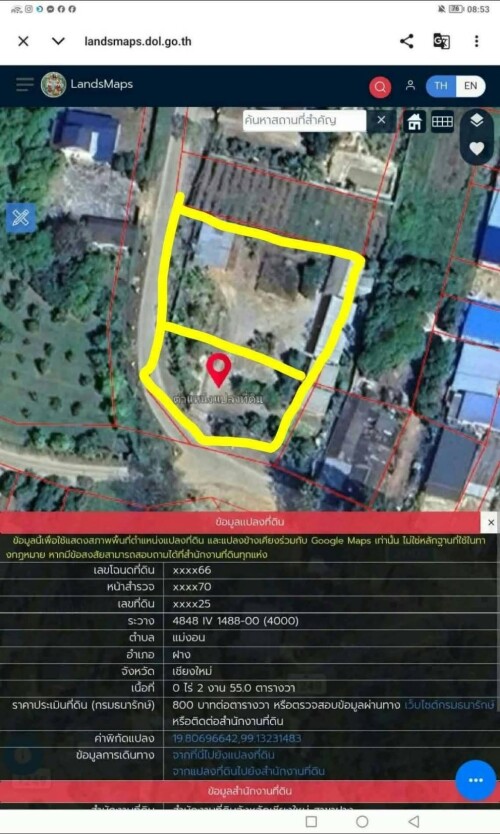
Task: Switch language to EN
Action: coord(471,86)
